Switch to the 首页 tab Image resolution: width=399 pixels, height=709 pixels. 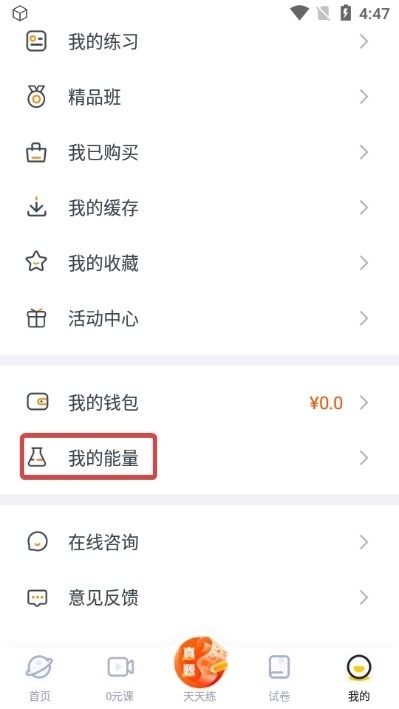coord(40,677)
